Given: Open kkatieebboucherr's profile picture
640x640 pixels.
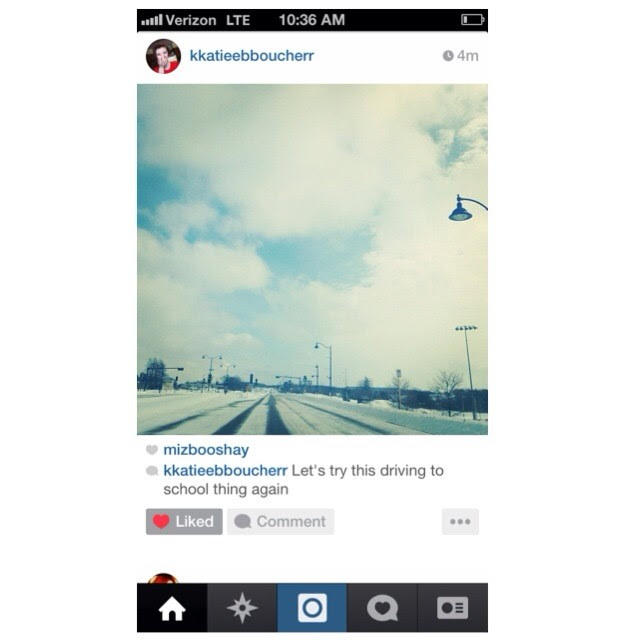Looking at the screenshot, I should click(x=163, y=56).
